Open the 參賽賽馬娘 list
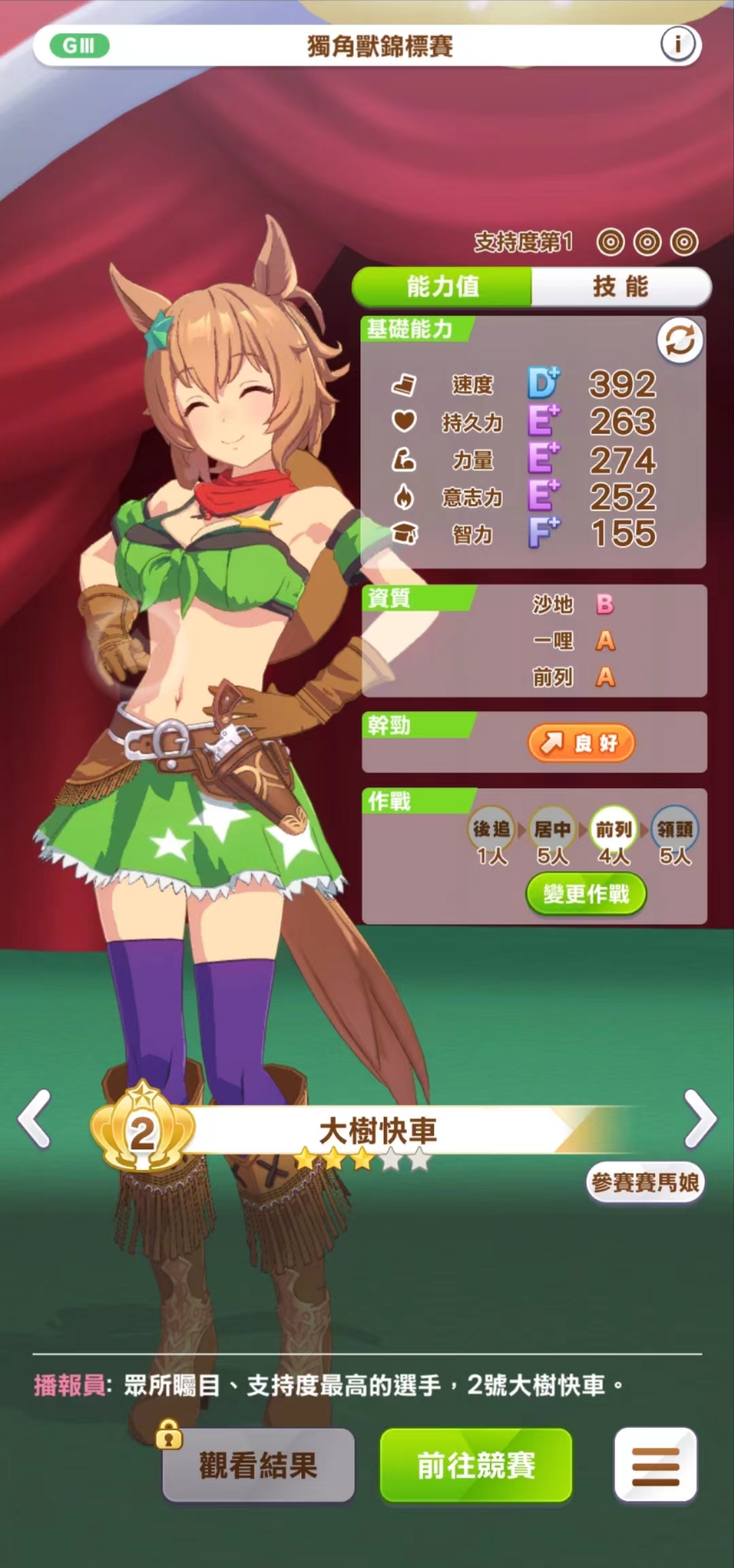The height and width of the screenshot is (1568, 734). point(644,1182)
